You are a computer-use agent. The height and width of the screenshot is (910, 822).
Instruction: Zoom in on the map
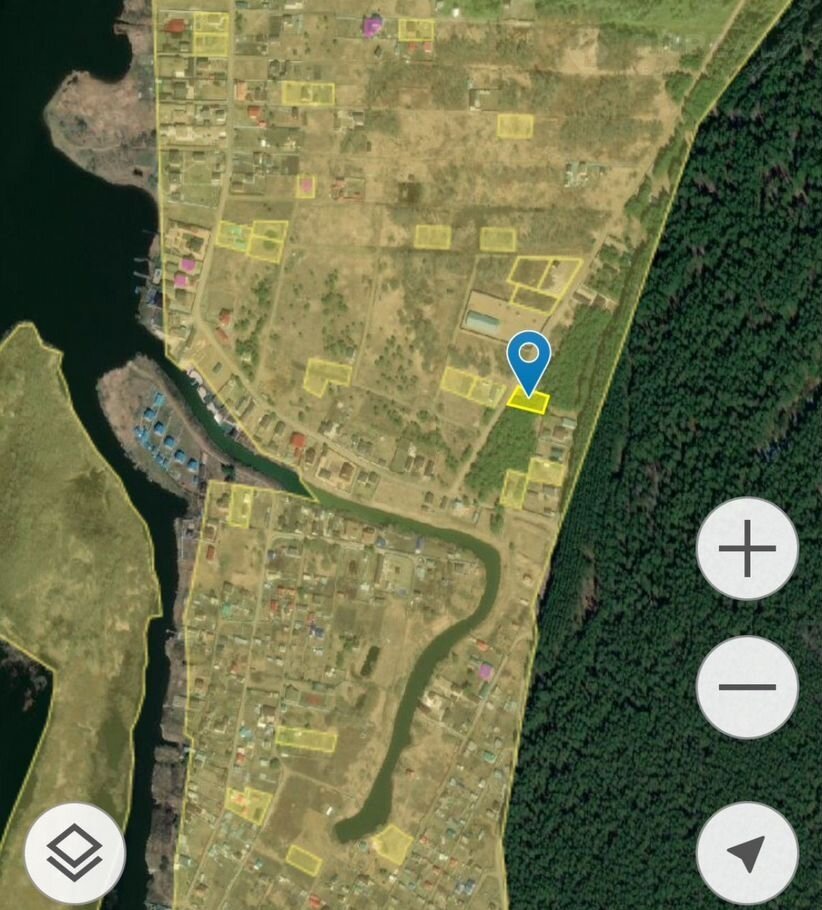pos(747,549)
